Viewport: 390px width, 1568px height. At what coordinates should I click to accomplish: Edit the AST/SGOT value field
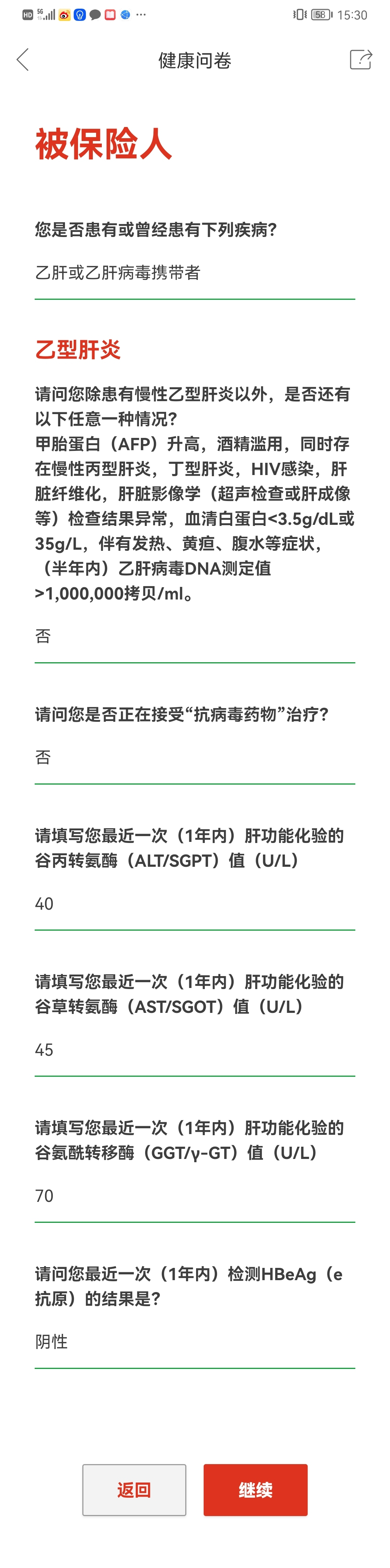click(194, 1050)
